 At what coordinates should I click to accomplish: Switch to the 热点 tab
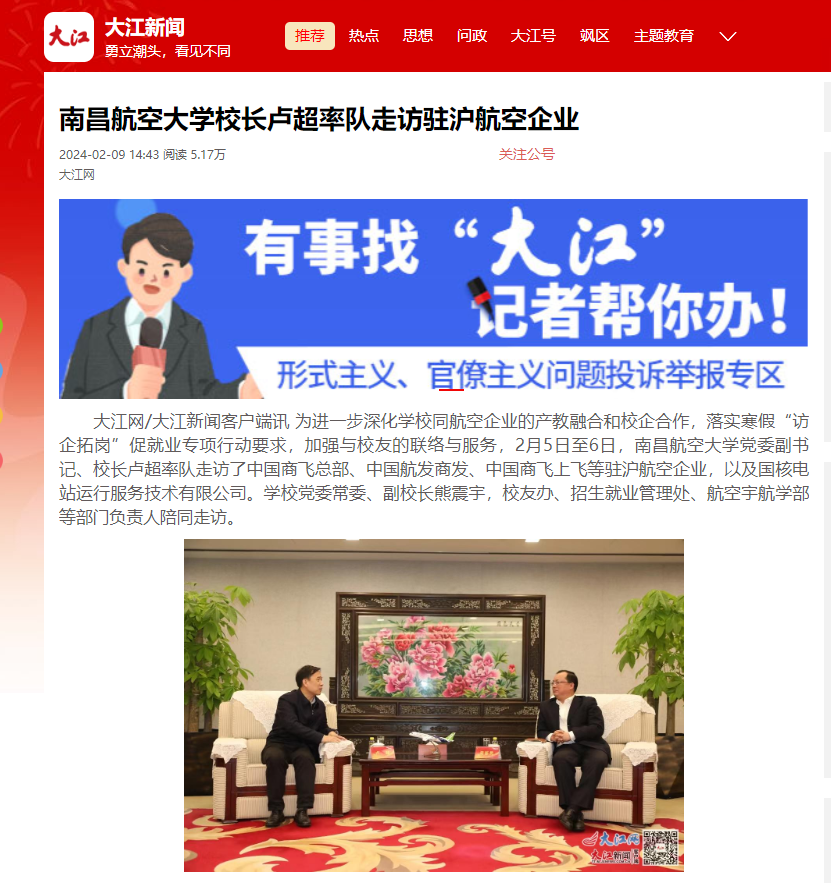364,36
